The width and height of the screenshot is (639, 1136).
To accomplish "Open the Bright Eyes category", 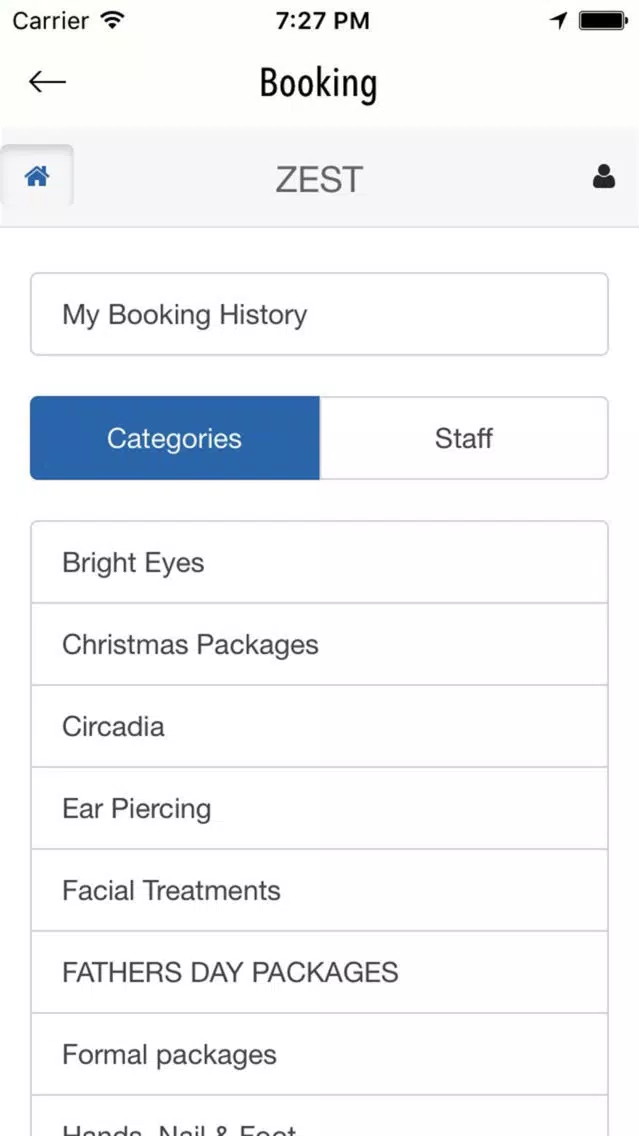I will (319, 562).
